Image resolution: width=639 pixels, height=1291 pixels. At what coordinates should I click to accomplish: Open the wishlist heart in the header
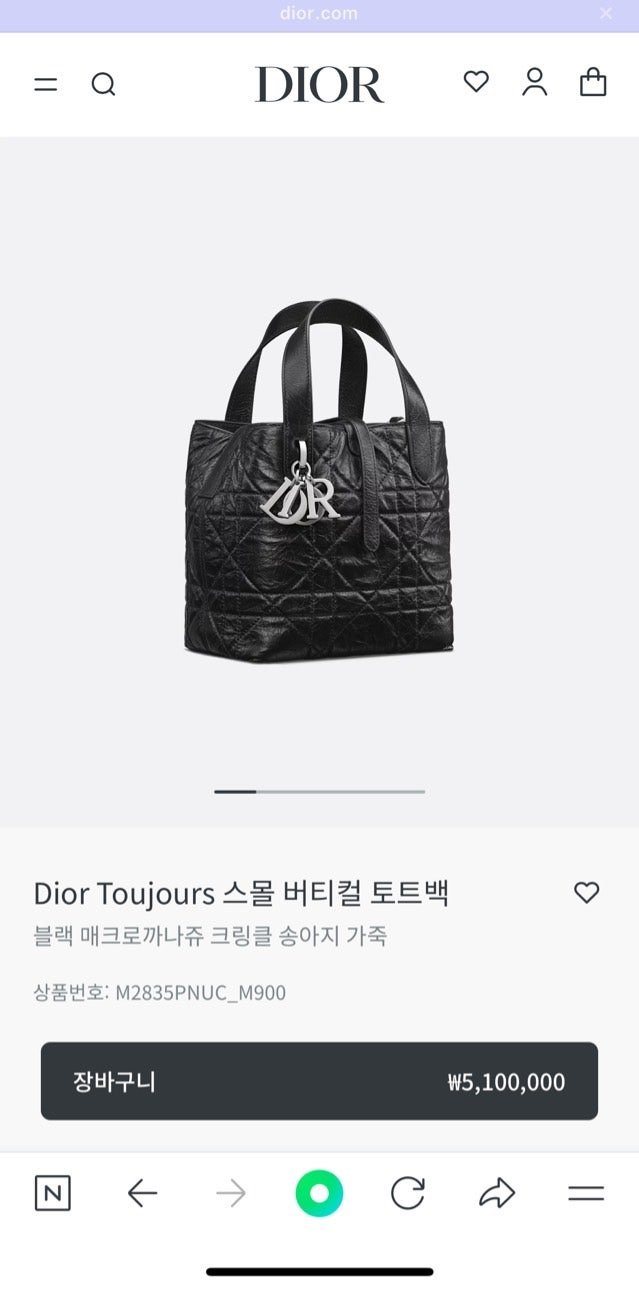tap(476, 83)
